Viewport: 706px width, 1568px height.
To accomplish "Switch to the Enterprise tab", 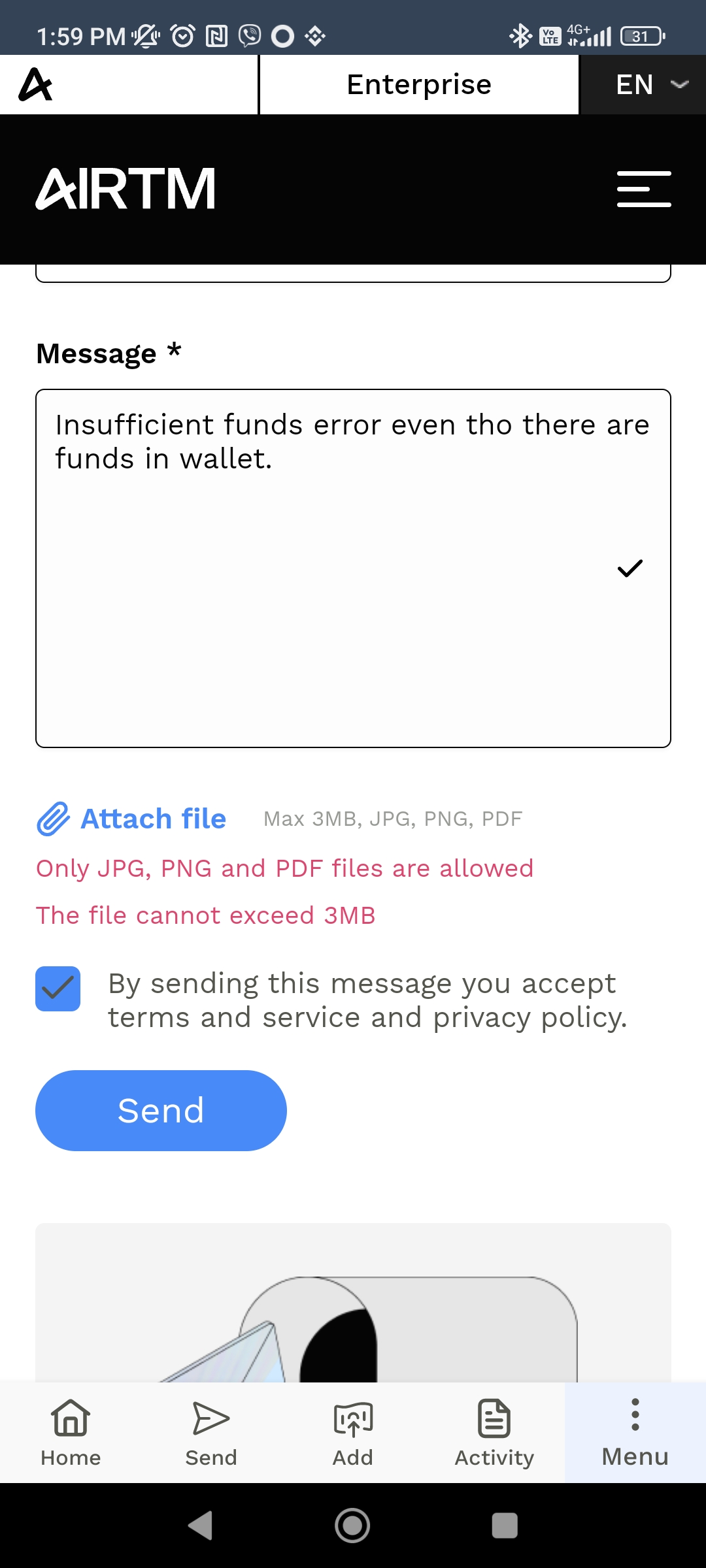I will tap(419, 84).
